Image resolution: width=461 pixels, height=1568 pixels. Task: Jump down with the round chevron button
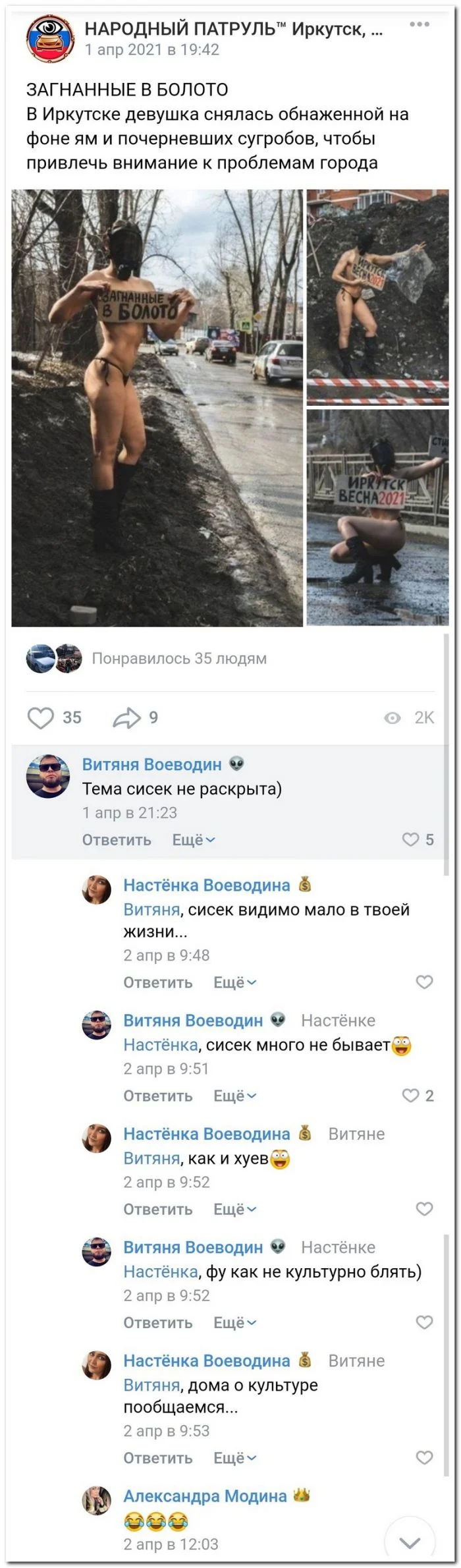[x=410, y=1543]
